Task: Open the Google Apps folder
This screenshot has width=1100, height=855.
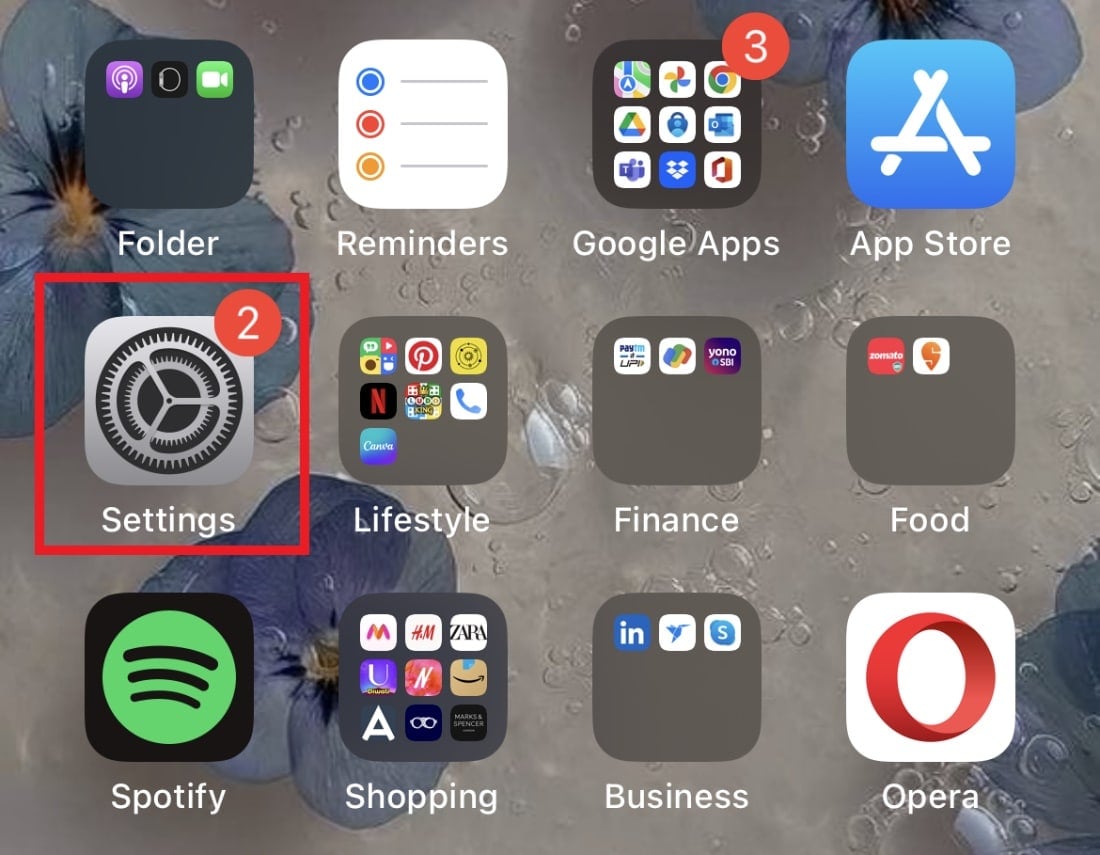Action: click(x=676, y=124)
